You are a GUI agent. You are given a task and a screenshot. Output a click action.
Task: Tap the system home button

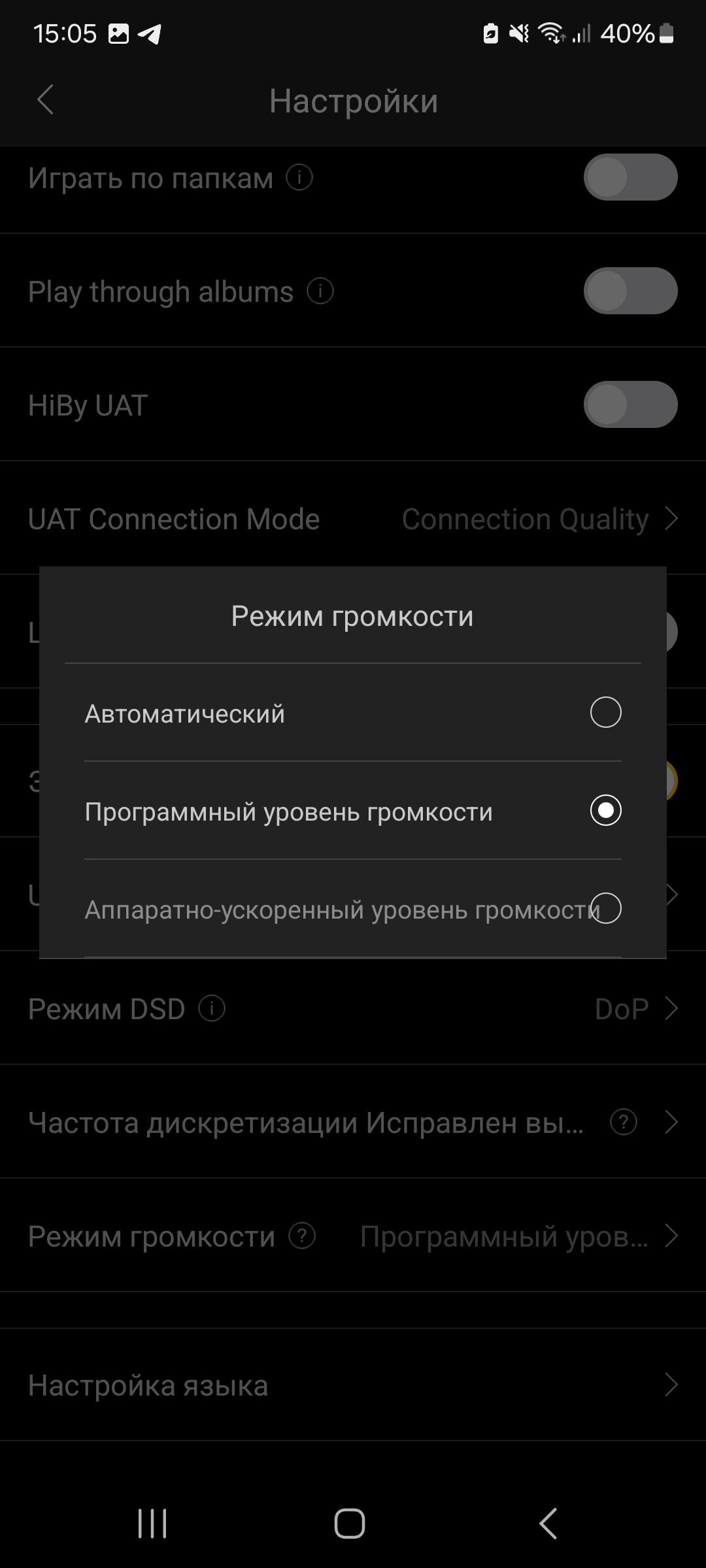click(x=350, y=1524)
